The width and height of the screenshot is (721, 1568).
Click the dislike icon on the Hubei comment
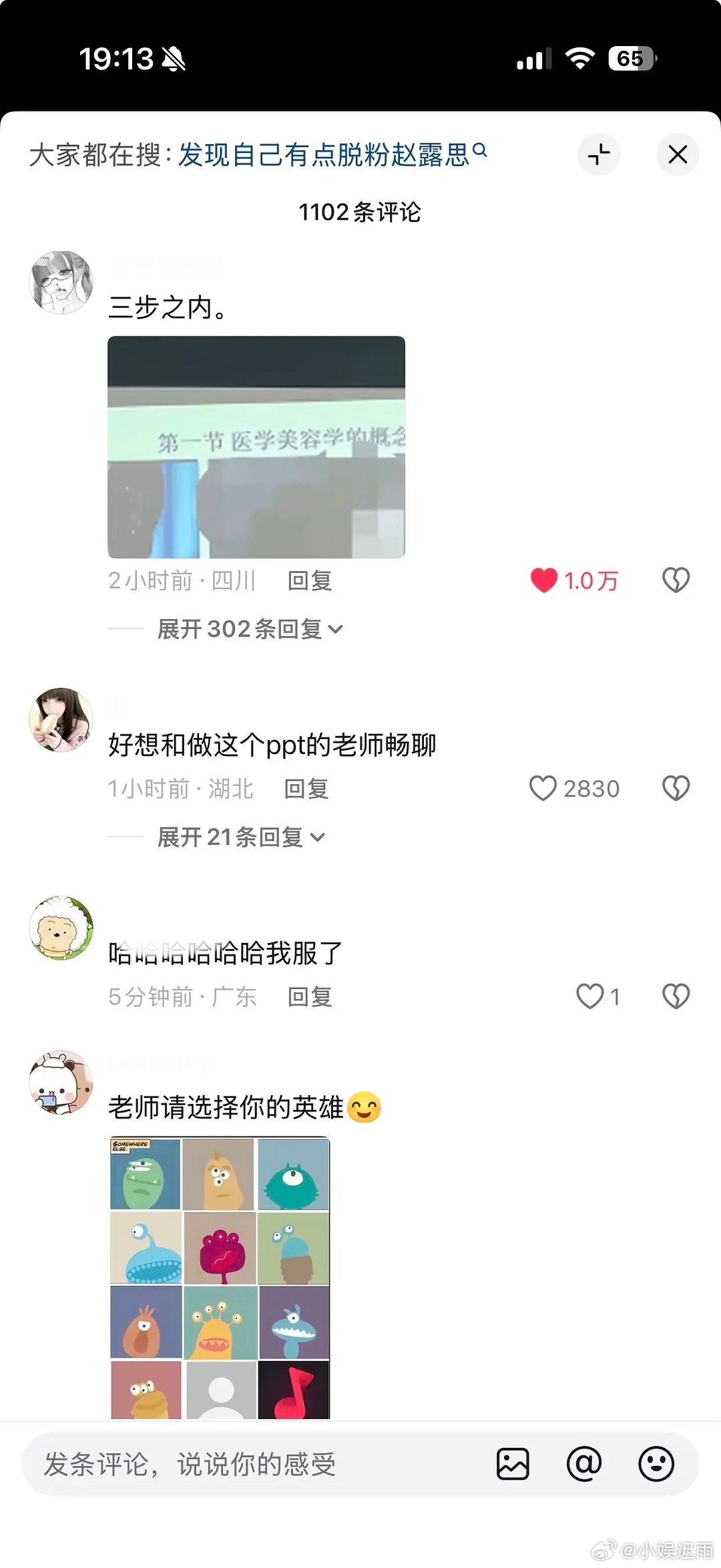(676, 789)
